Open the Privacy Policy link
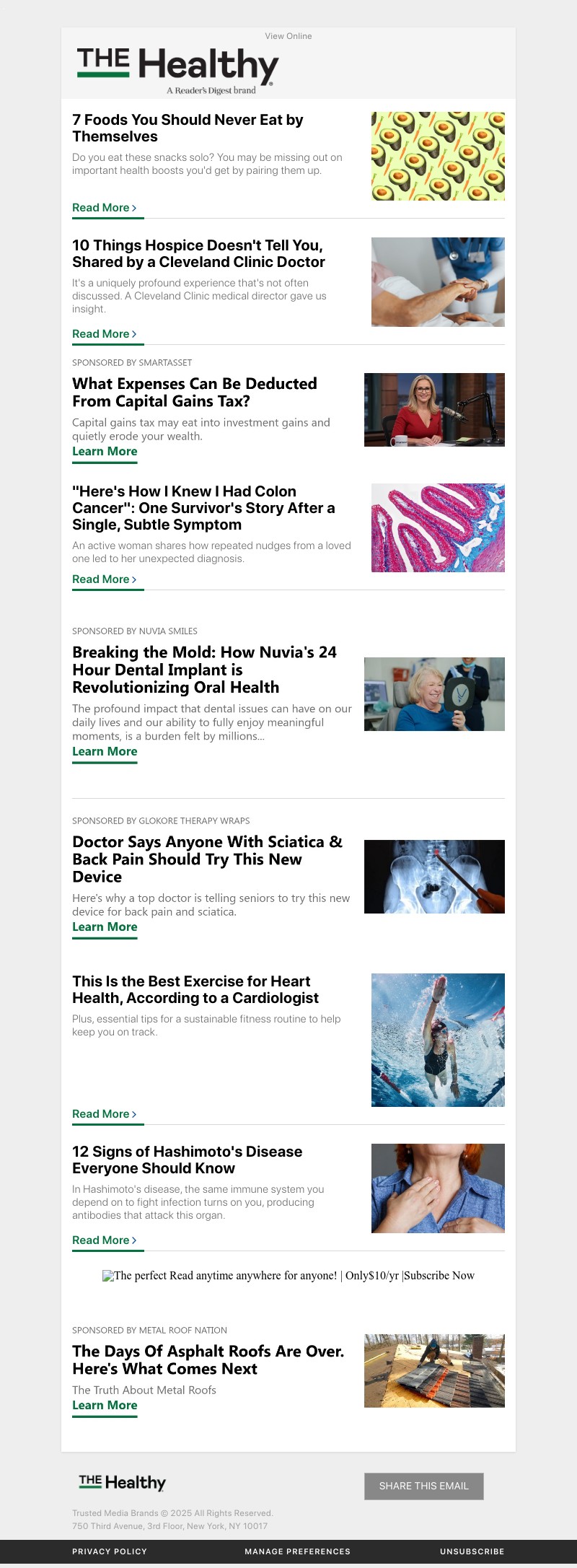Screen dimensions: 577x1568 [110, 1551]
